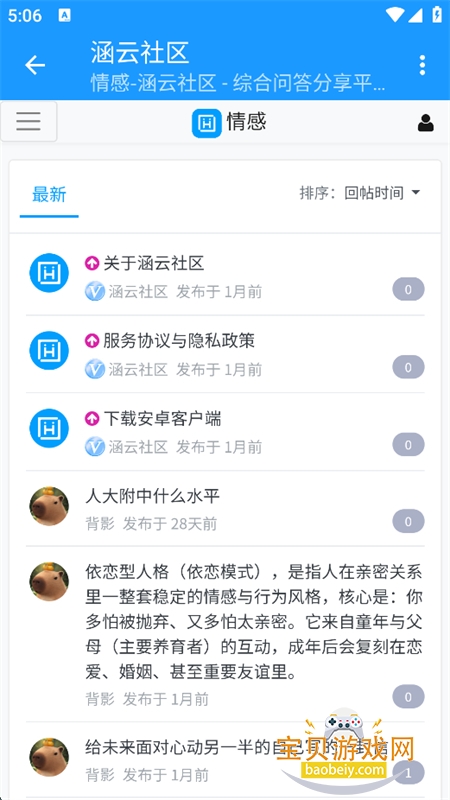Image resolution: width=450 pixels, height=800 pixels.
Task: Switch to the 最新 tab
Action: 49,194
